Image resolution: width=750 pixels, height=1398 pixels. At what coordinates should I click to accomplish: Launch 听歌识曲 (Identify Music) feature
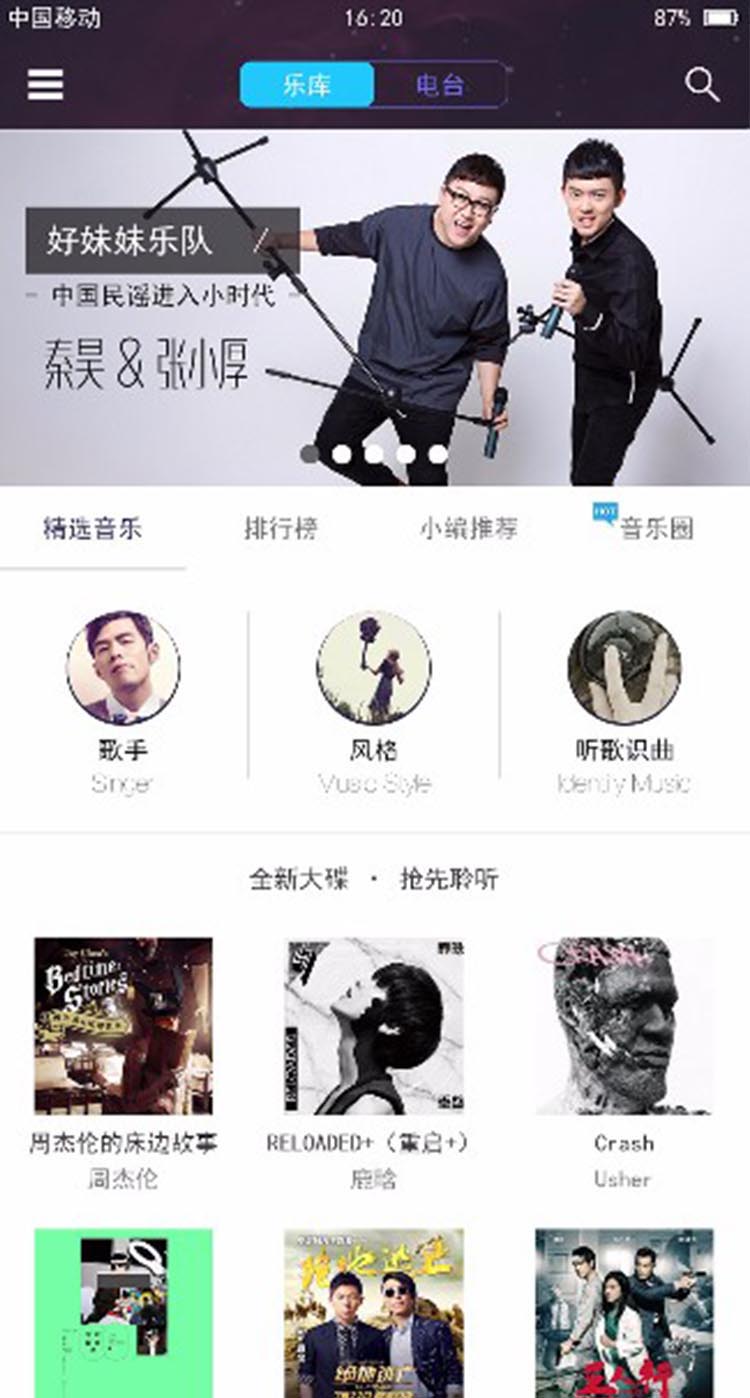[625, 668]
